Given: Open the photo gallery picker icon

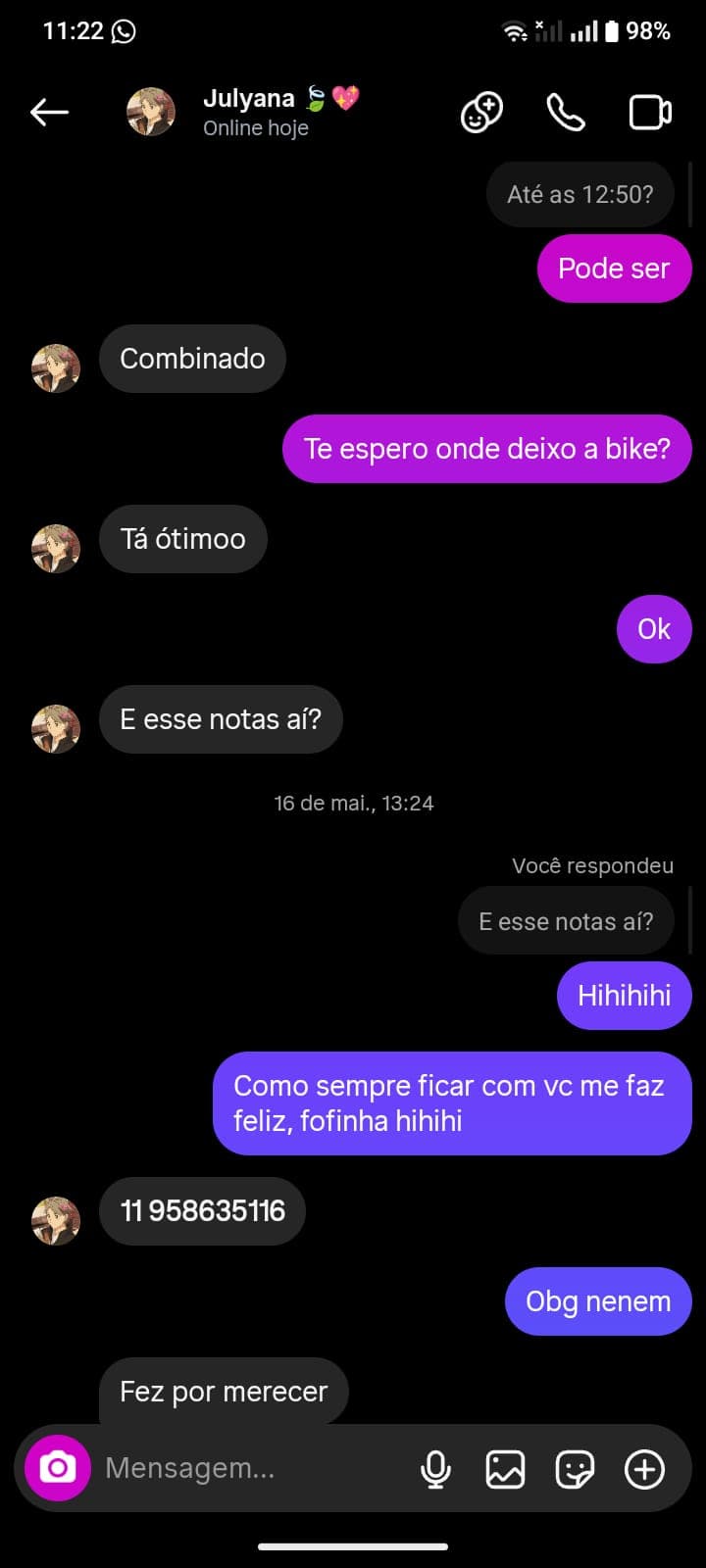Looking at the screenshot, I should pyautogui.click(x=505, y=1467).
